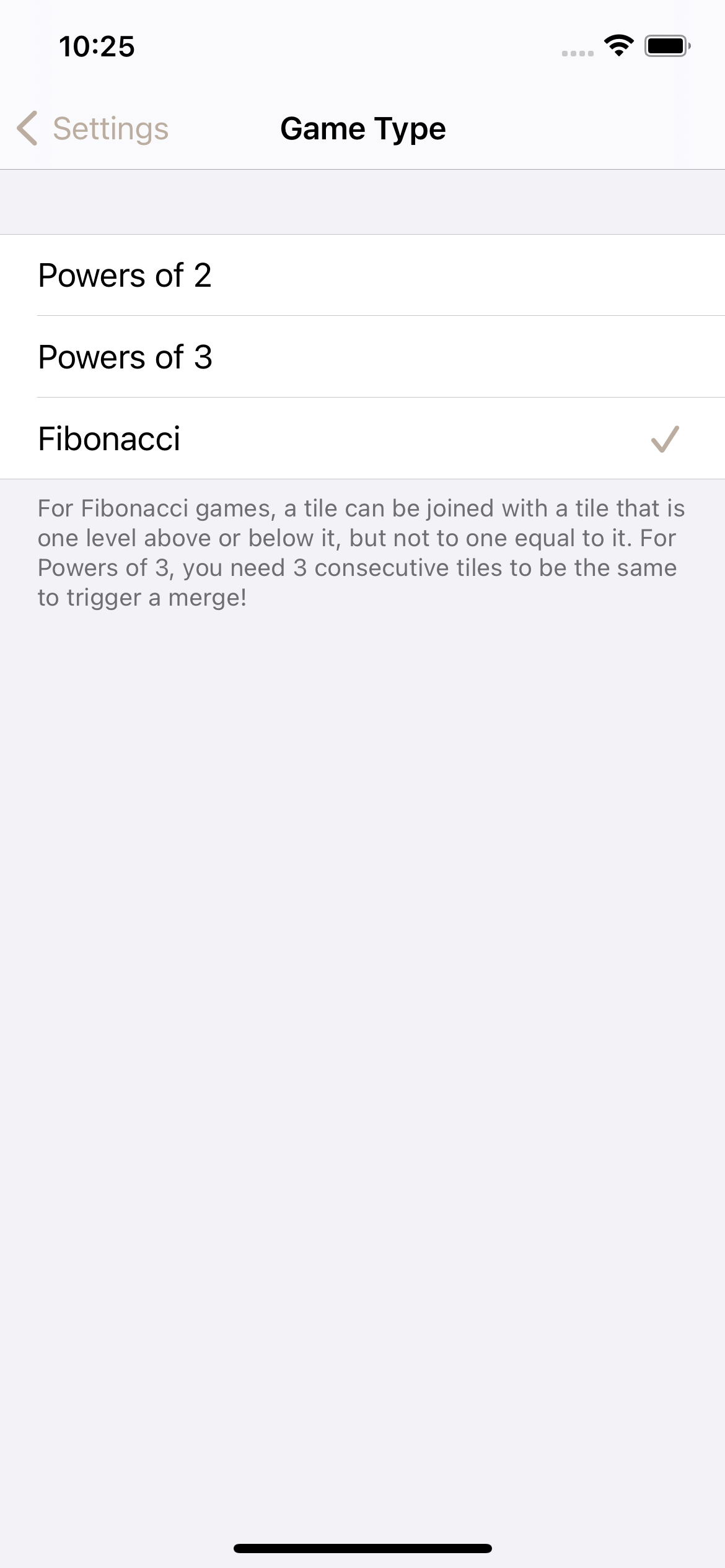Viewport: 725px width, 1568px height.
Task: Choose the Powers of 3 option
Action: (362, 357)
